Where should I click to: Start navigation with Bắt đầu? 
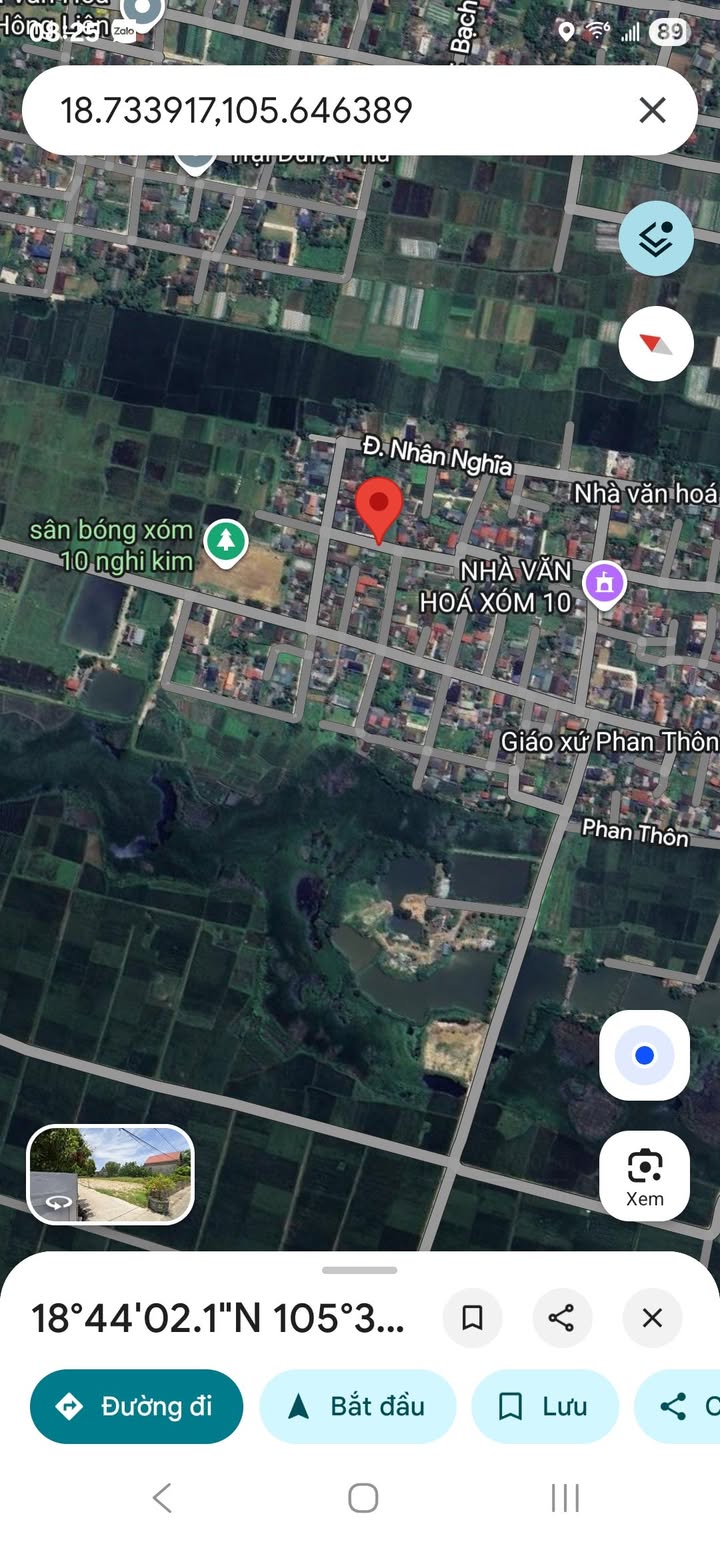pyautogui.click(x=357, y=1406)
